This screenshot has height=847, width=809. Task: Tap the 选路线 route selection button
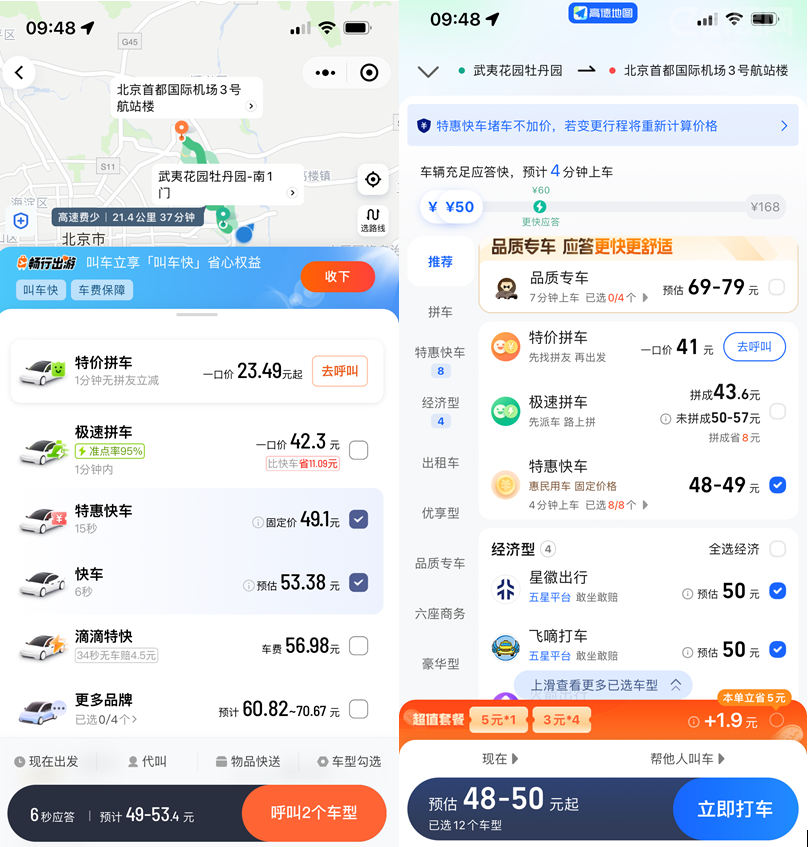click(372, 219)
